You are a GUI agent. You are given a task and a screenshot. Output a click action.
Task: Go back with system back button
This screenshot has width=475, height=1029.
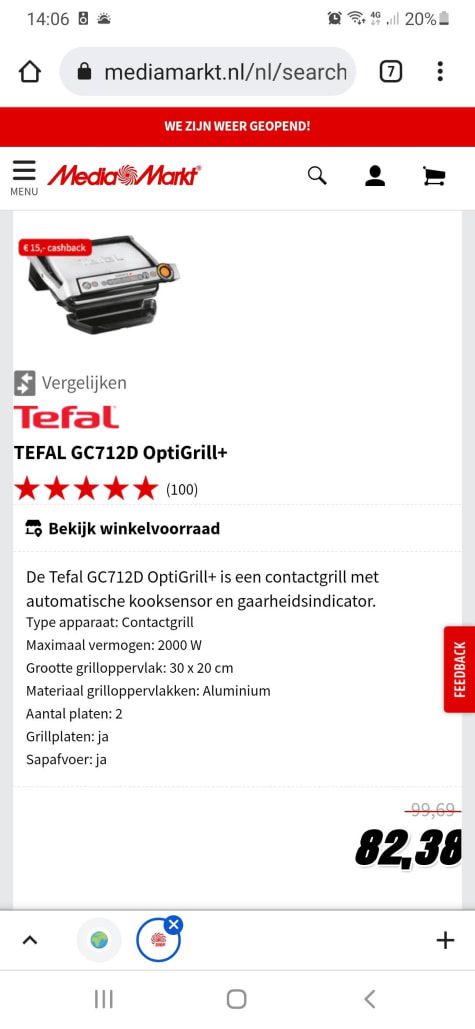point(369,999)
